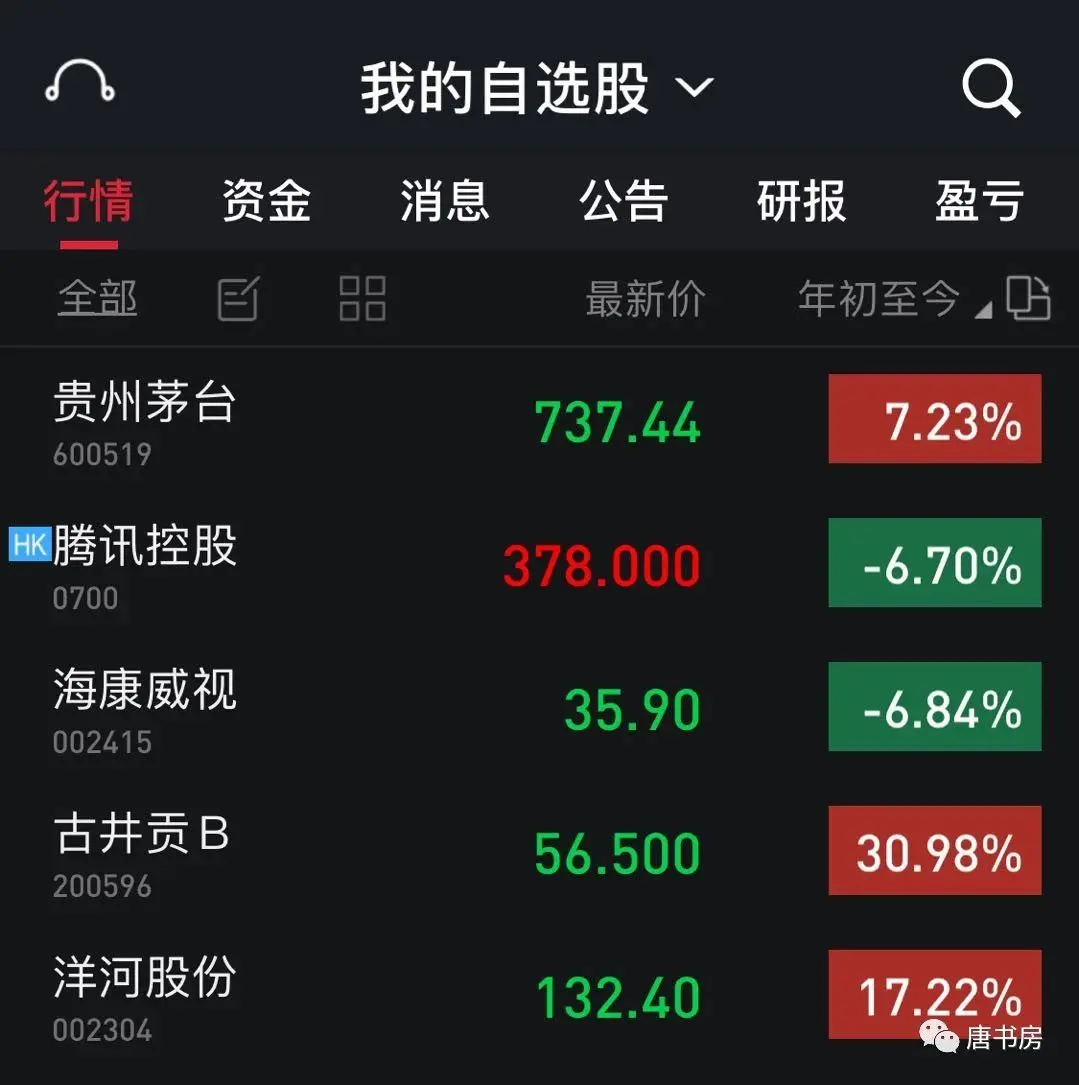1079x1085 pixels.
Task: Switch to the 公告 tab
Action: [623, 201]
